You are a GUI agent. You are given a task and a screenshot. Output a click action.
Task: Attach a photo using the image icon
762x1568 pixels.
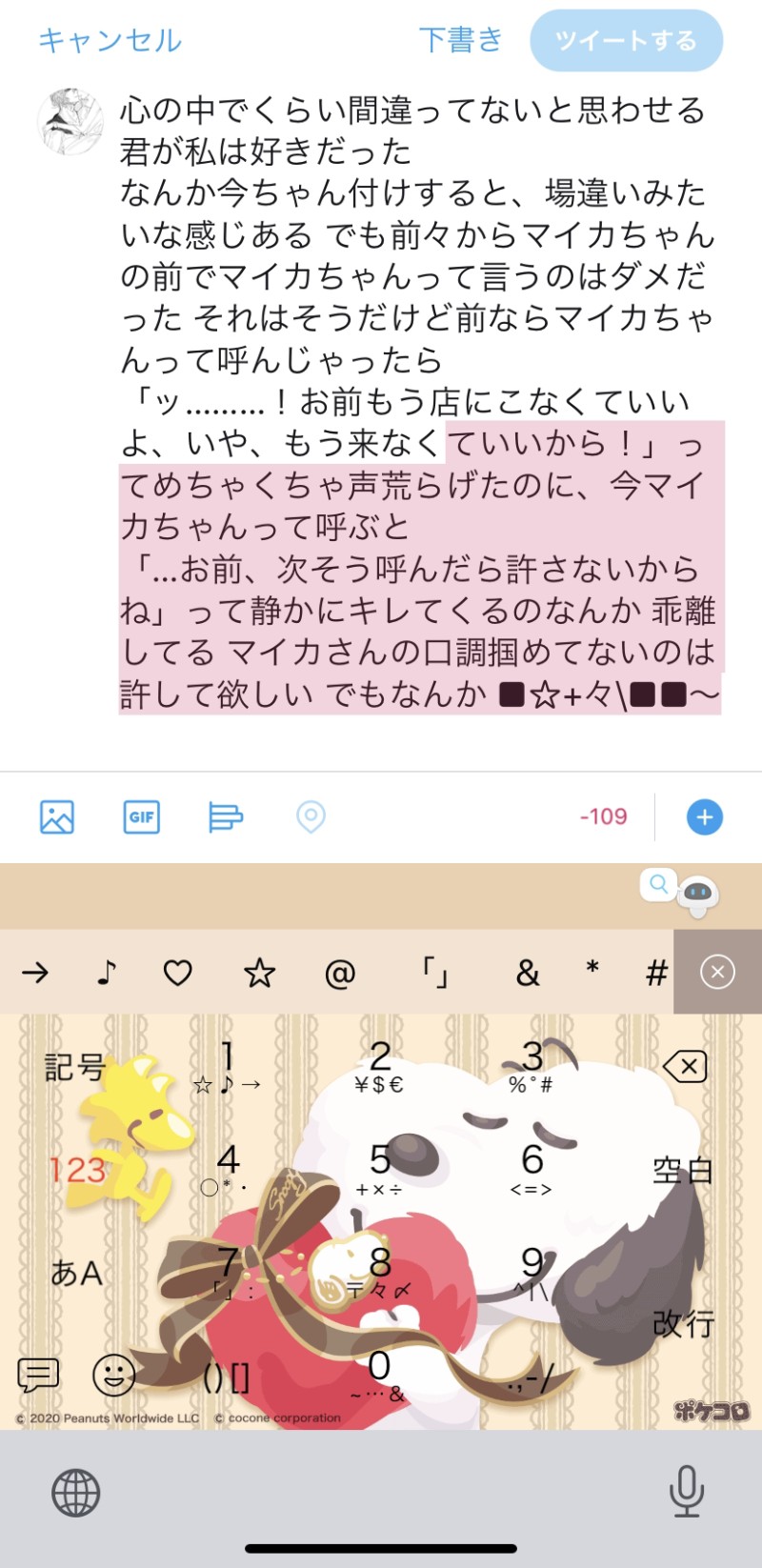[x=57, y=816]
